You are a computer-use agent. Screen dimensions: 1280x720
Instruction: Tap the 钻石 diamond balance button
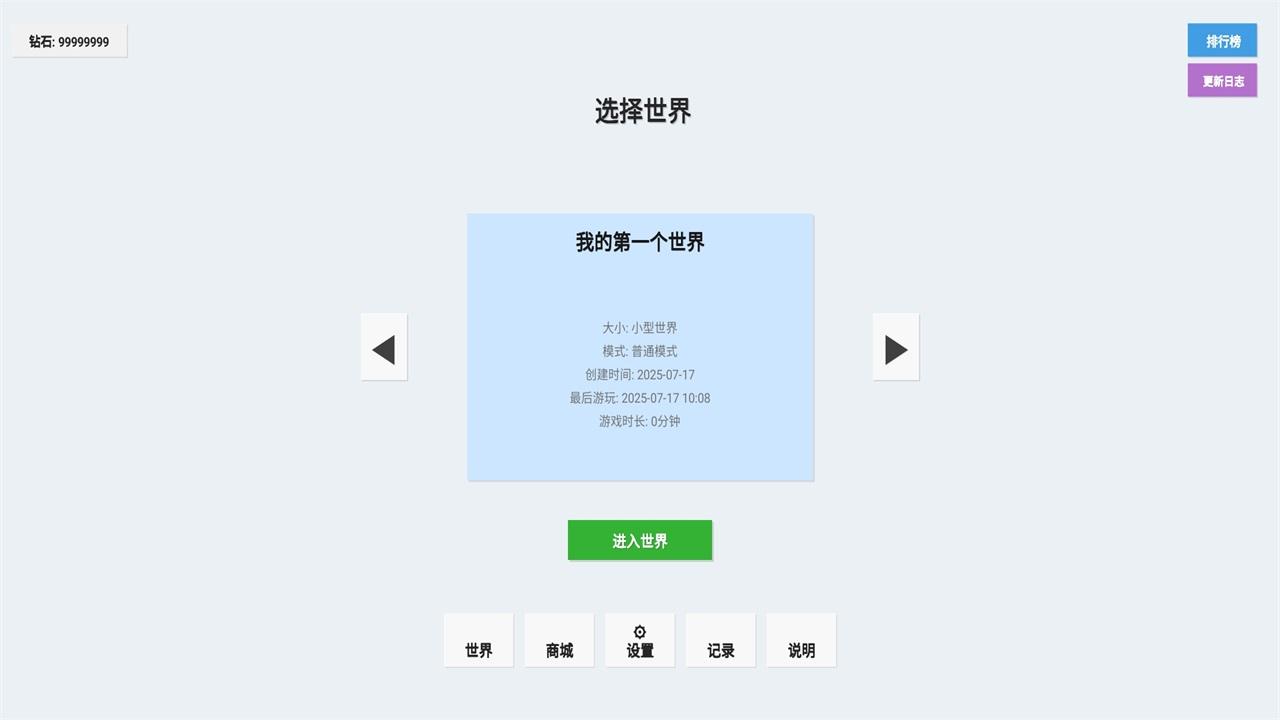[70, 42]
